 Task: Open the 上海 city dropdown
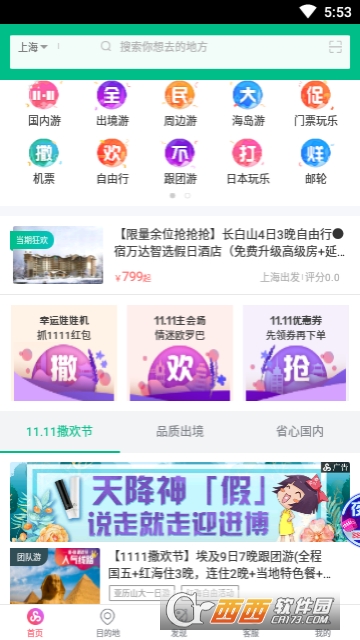(x=33, y=47)
